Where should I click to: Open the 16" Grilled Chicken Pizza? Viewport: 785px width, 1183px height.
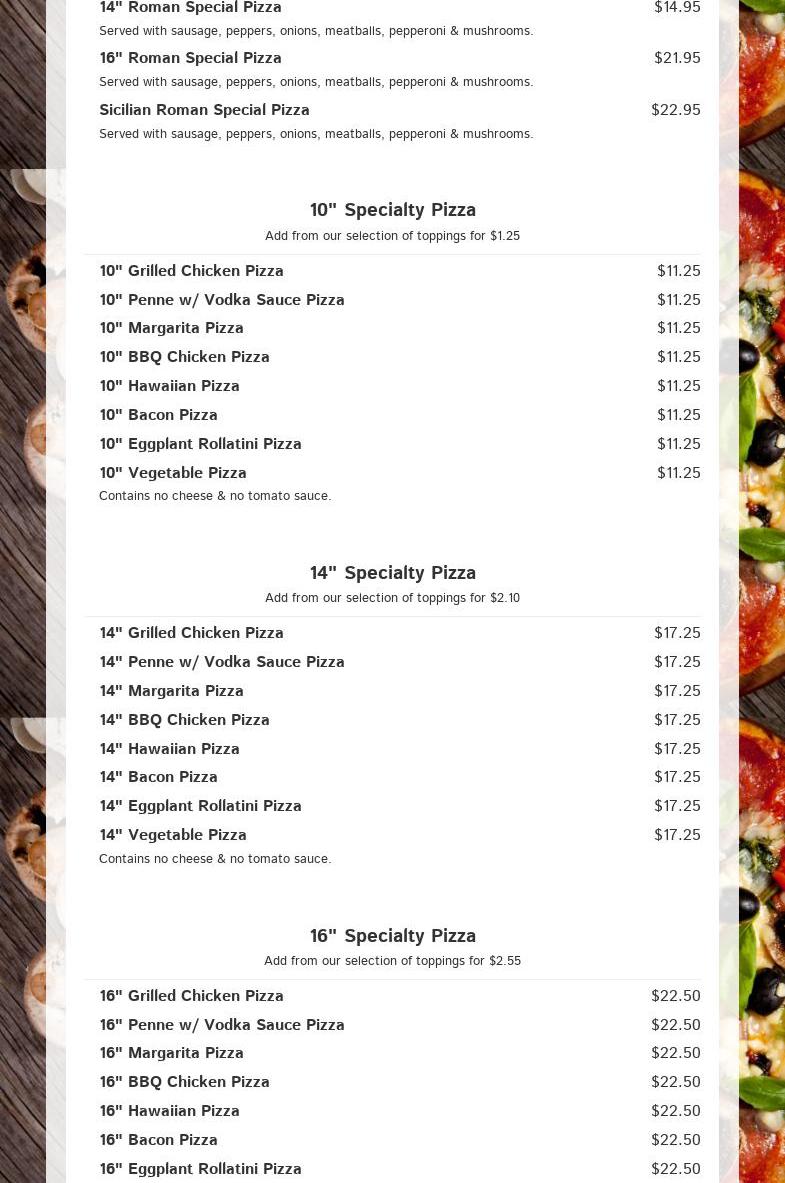pos(191,996)
